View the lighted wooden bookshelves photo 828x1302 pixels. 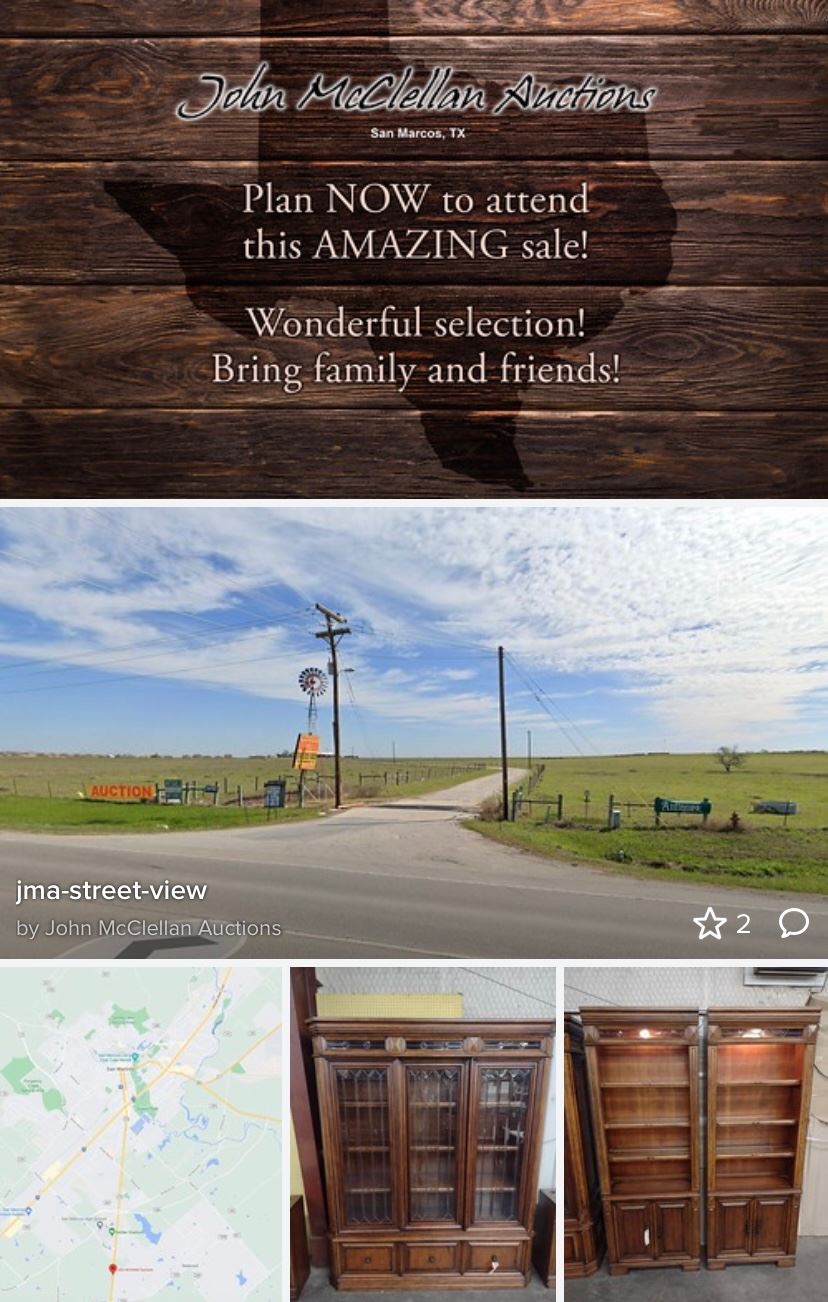point(695,1134)
